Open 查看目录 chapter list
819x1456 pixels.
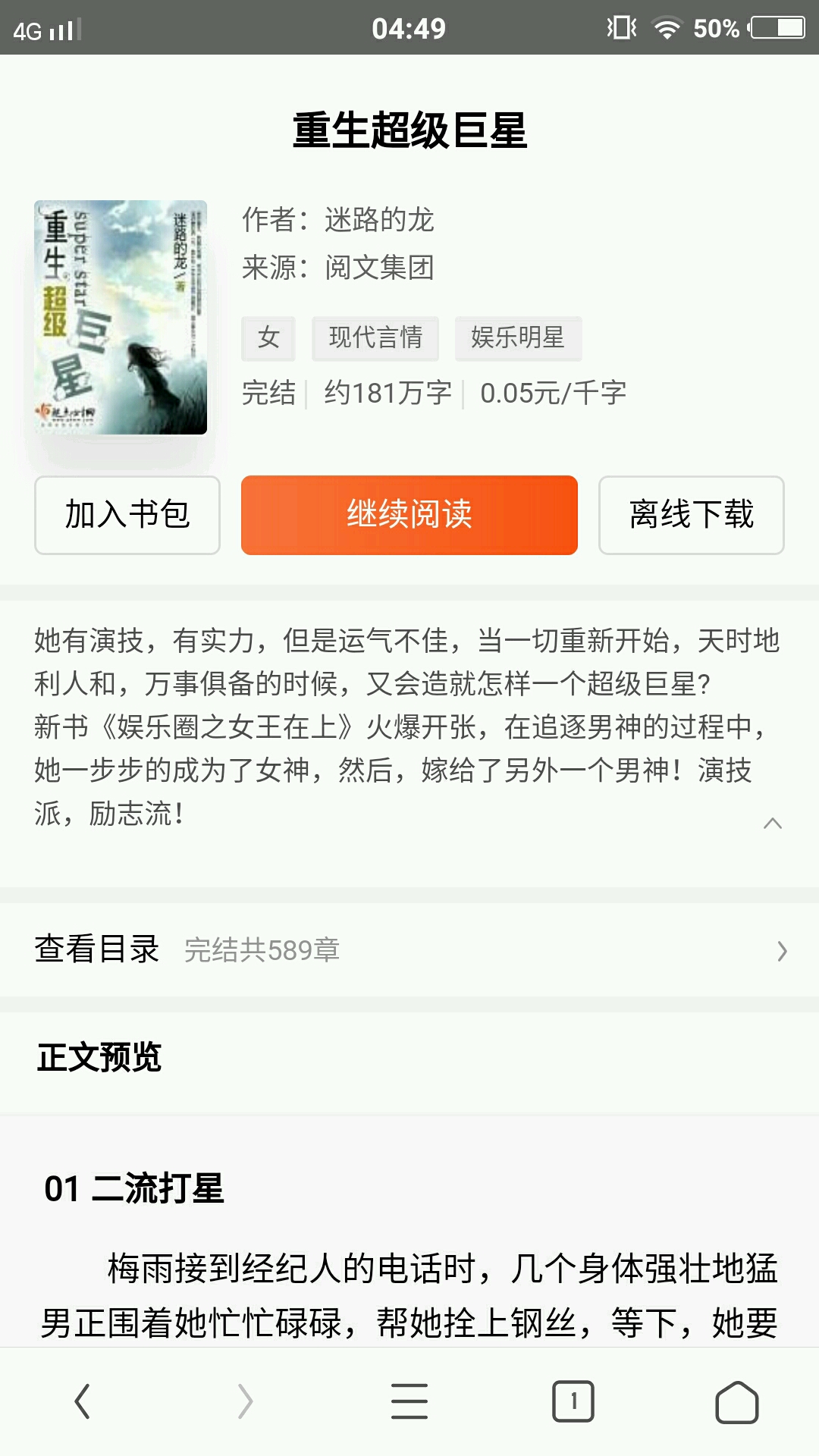click(409, 949)
